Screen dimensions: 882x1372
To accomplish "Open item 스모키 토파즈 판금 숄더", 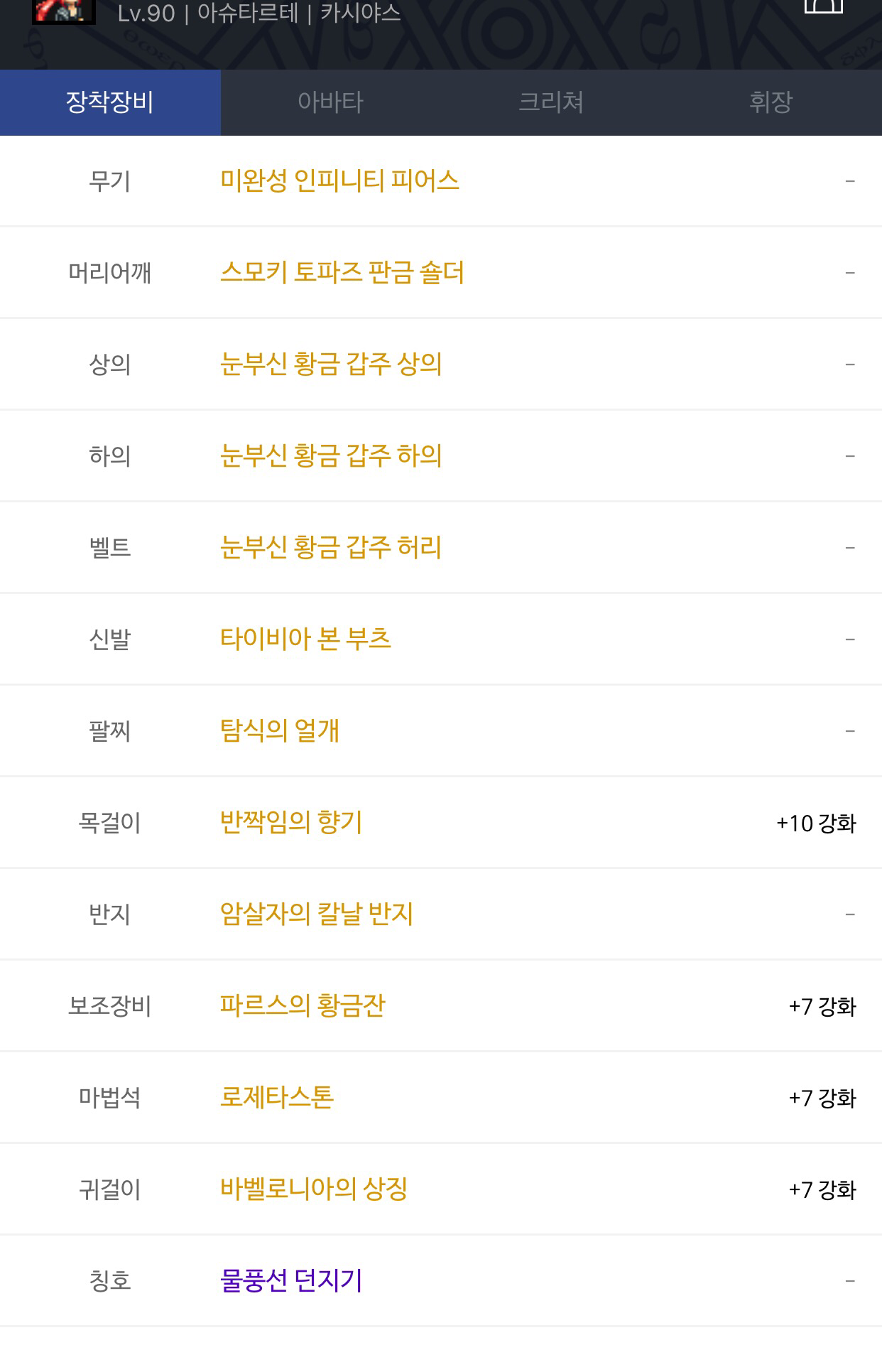I will click(342, 273).
